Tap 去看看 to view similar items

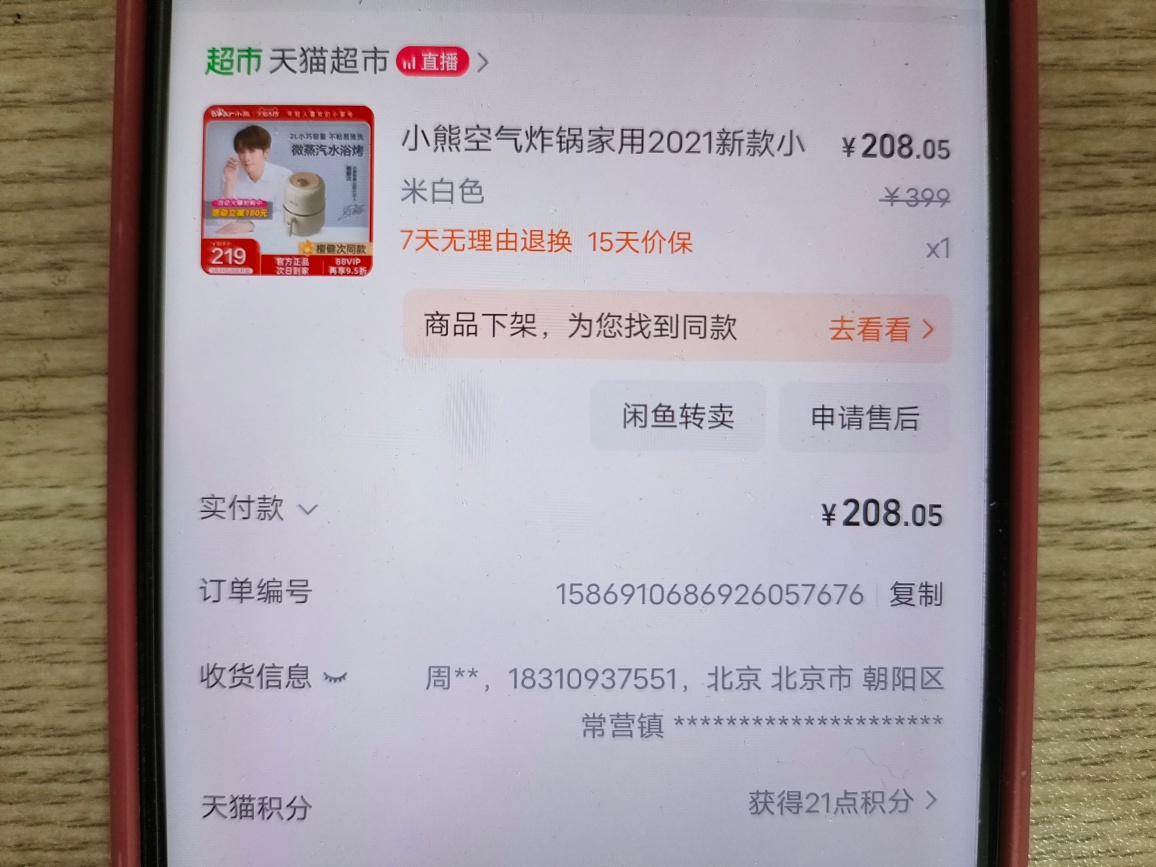click(880, 329)
